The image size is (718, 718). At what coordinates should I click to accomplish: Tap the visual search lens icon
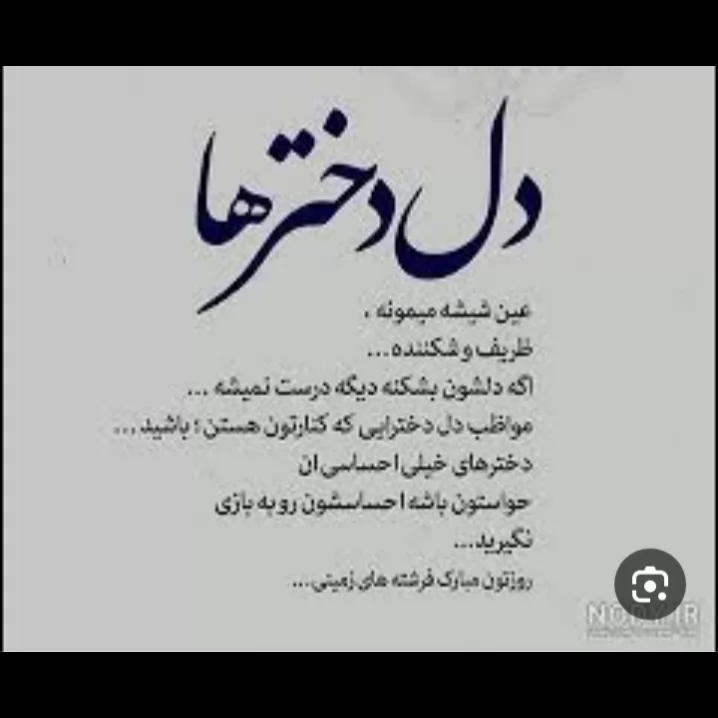click(650, 584)
